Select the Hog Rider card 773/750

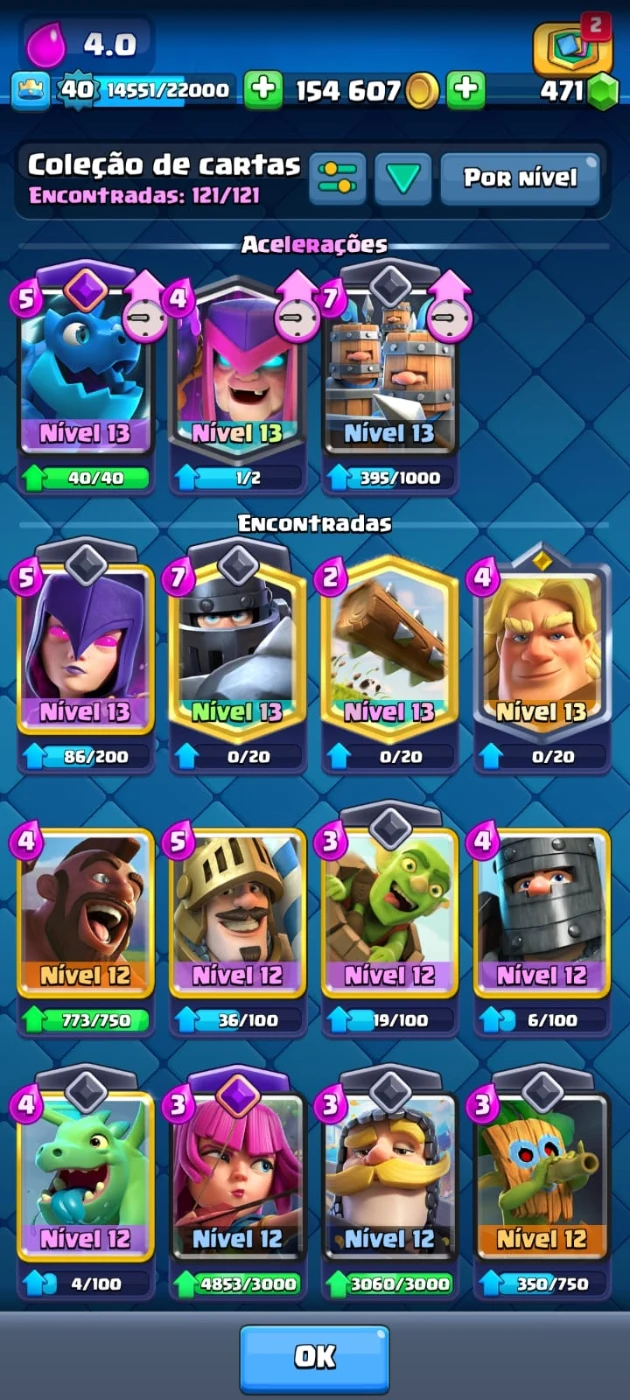(86, 915)
